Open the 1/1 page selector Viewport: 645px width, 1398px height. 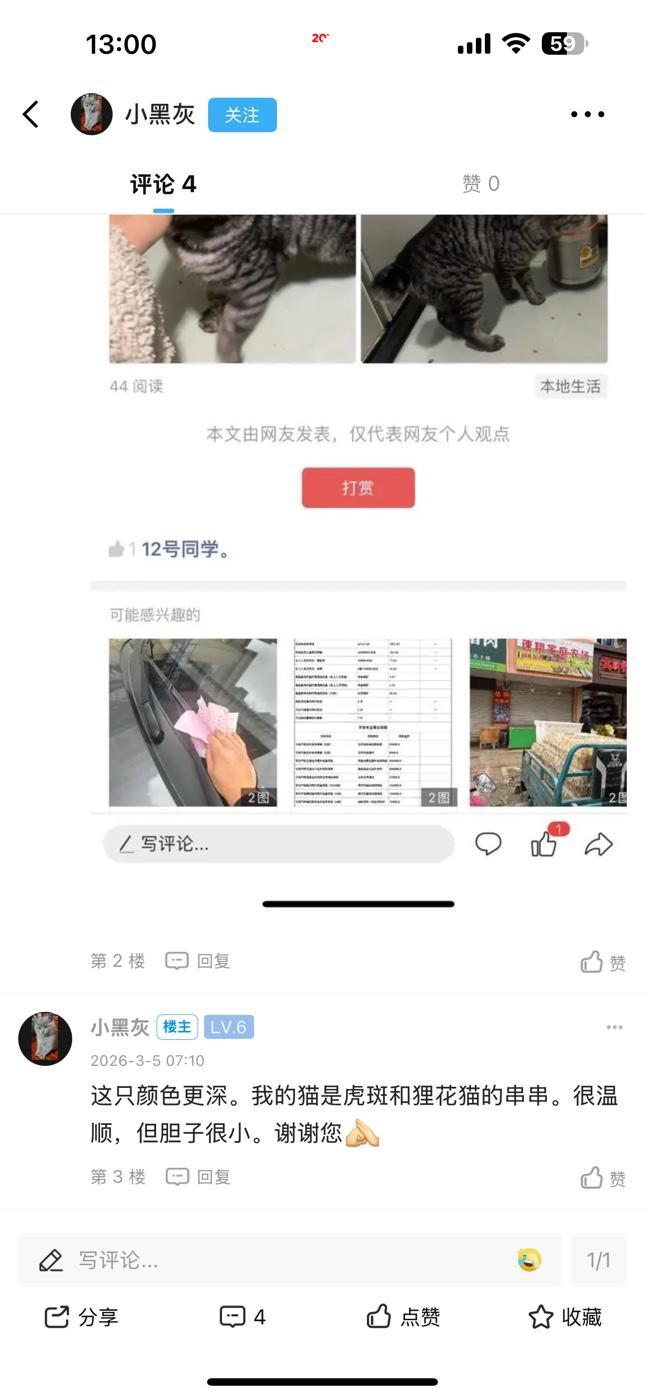point(598,1260)
